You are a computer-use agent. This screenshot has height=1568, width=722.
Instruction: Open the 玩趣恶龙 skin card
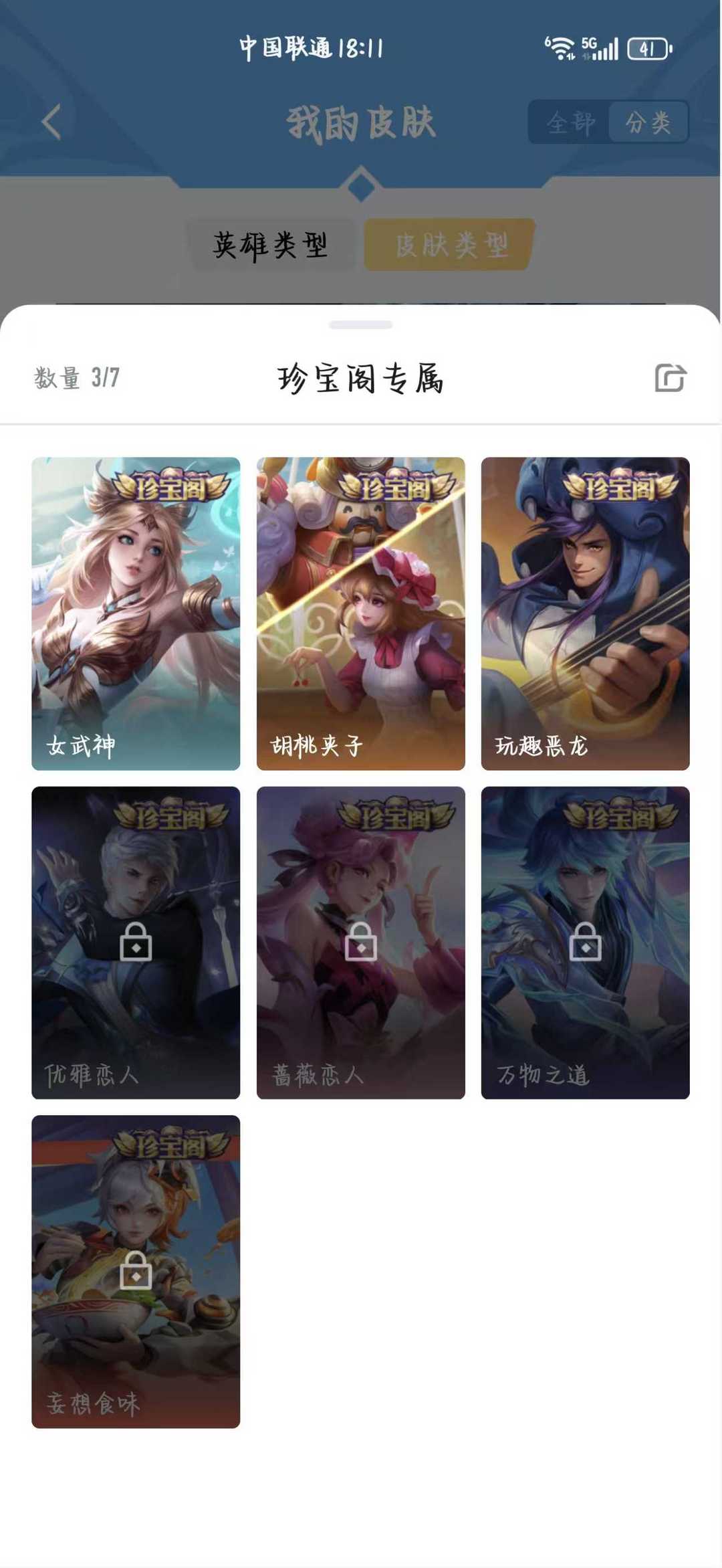[x=585, y=613]
